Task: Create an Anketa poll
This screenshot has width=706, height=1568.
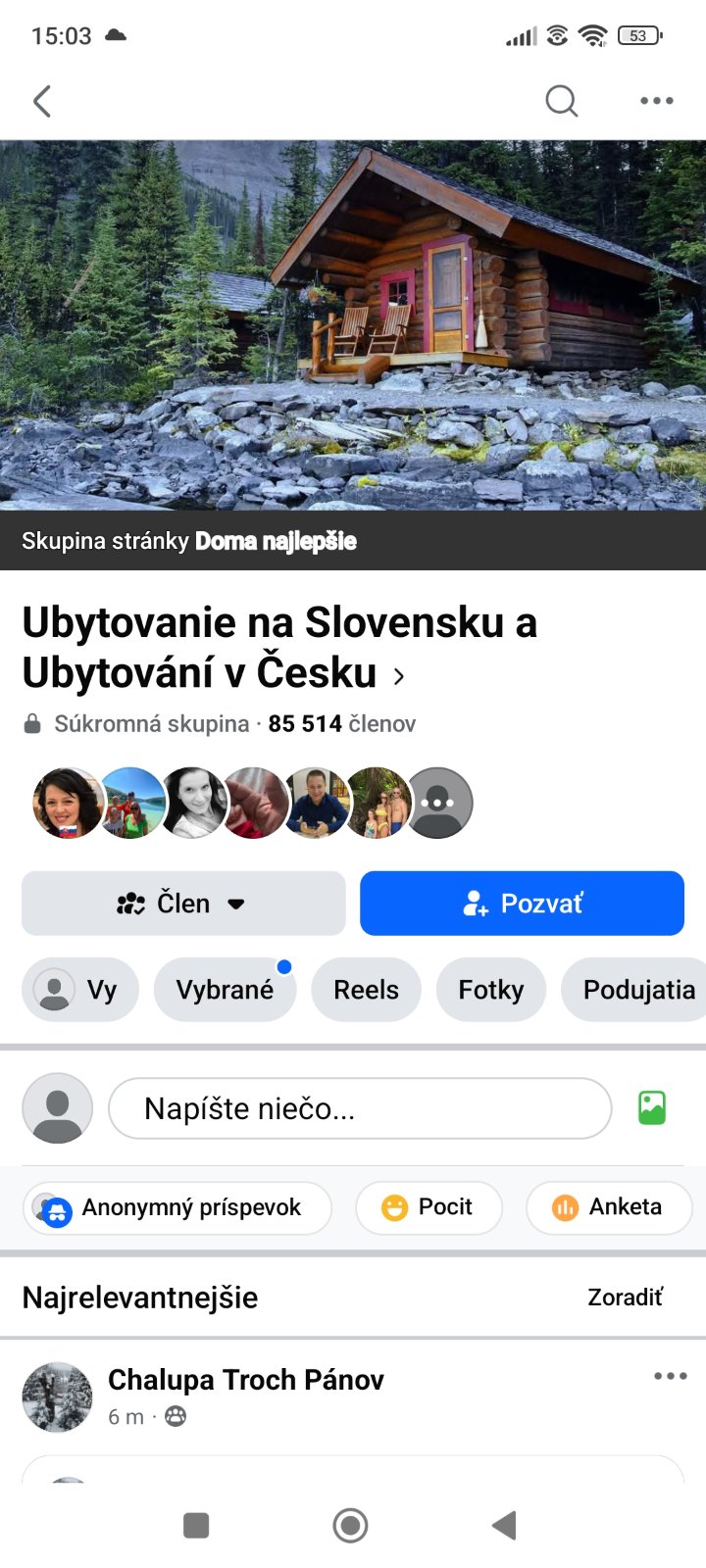Action: [x=608, y=1207]
